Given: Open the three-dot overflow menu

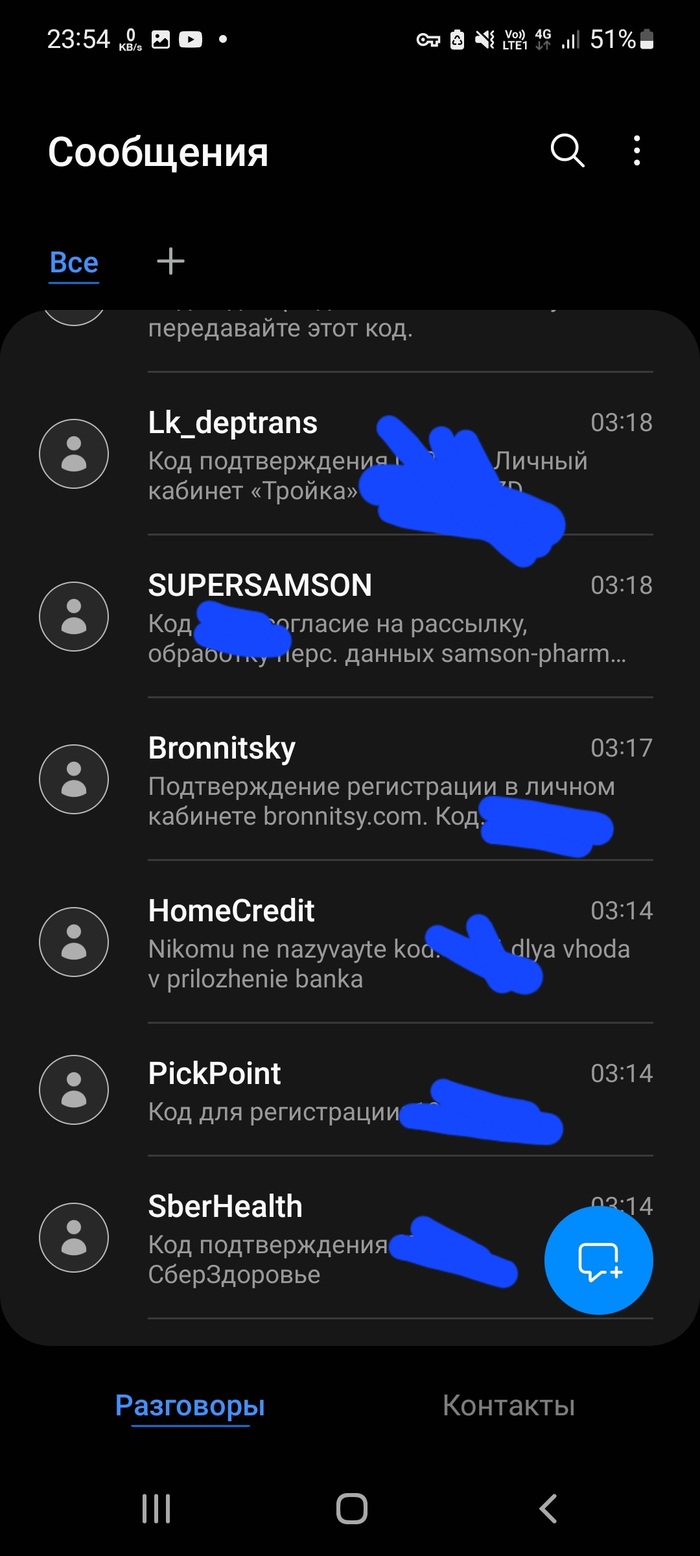Looking at the screenshot, I should 637,152.
